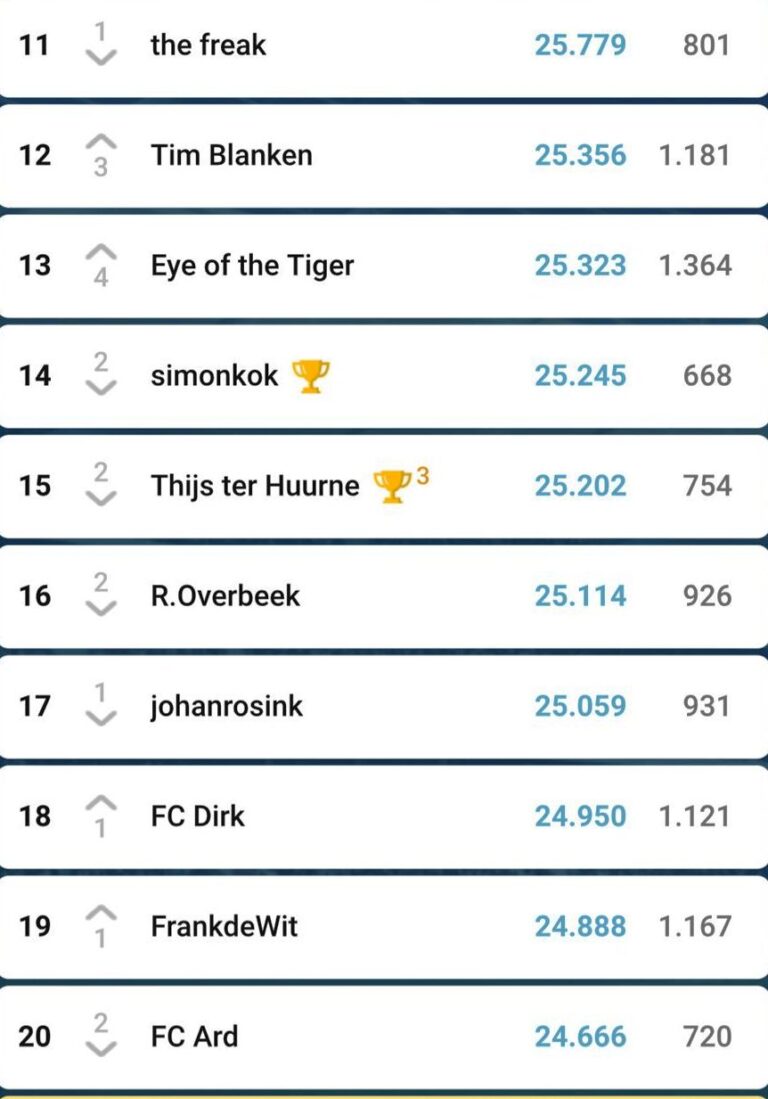View Tim Blanken's team details
Screen dimensions: 768x1099
[x=231, y=156]
